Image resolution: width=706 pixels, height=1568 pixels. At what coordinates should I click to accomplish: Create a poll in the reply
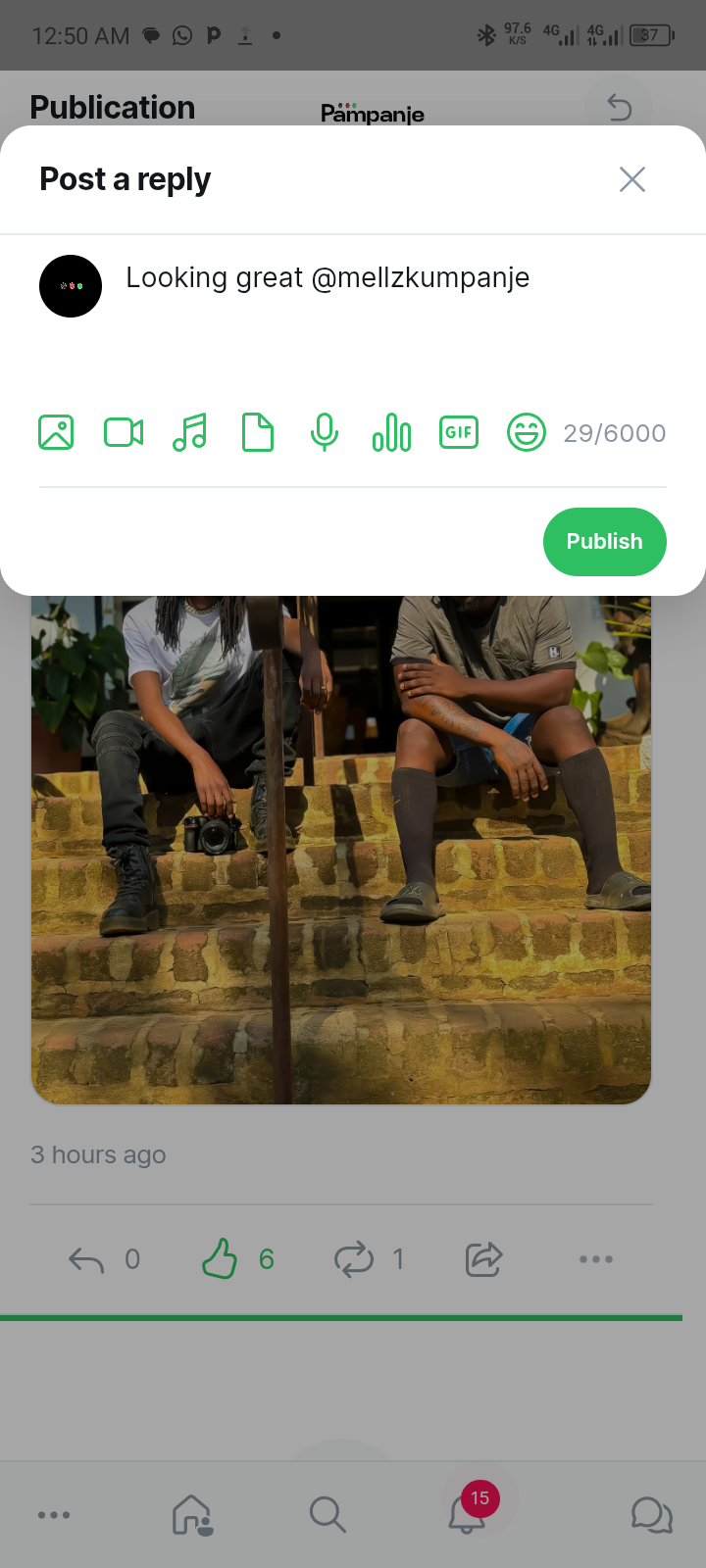click(x=391, y=432)
